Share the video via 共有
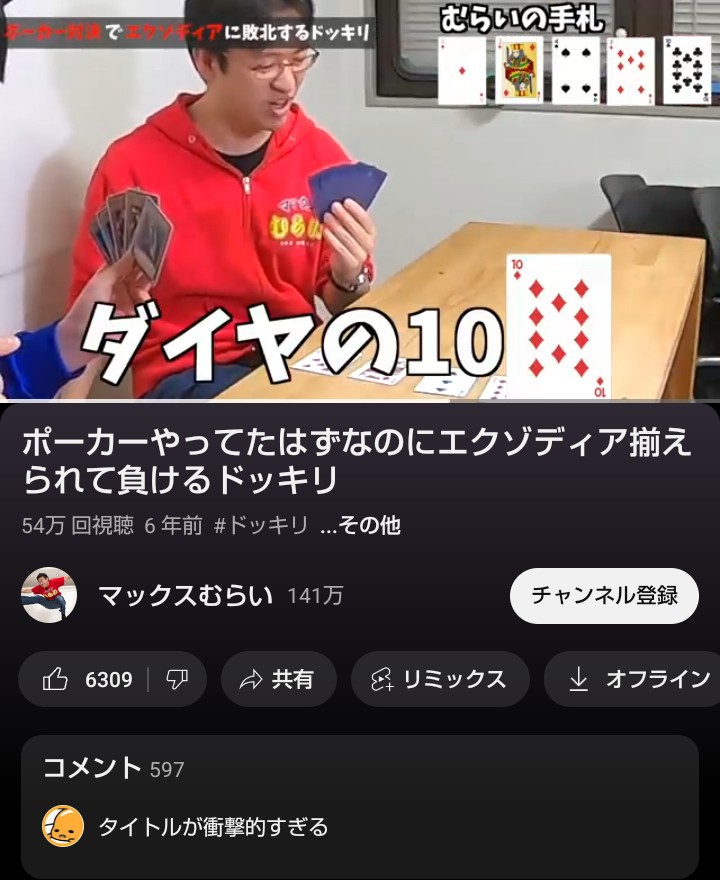This screenshot has width=720, height=880. click(x=278, y=680)
